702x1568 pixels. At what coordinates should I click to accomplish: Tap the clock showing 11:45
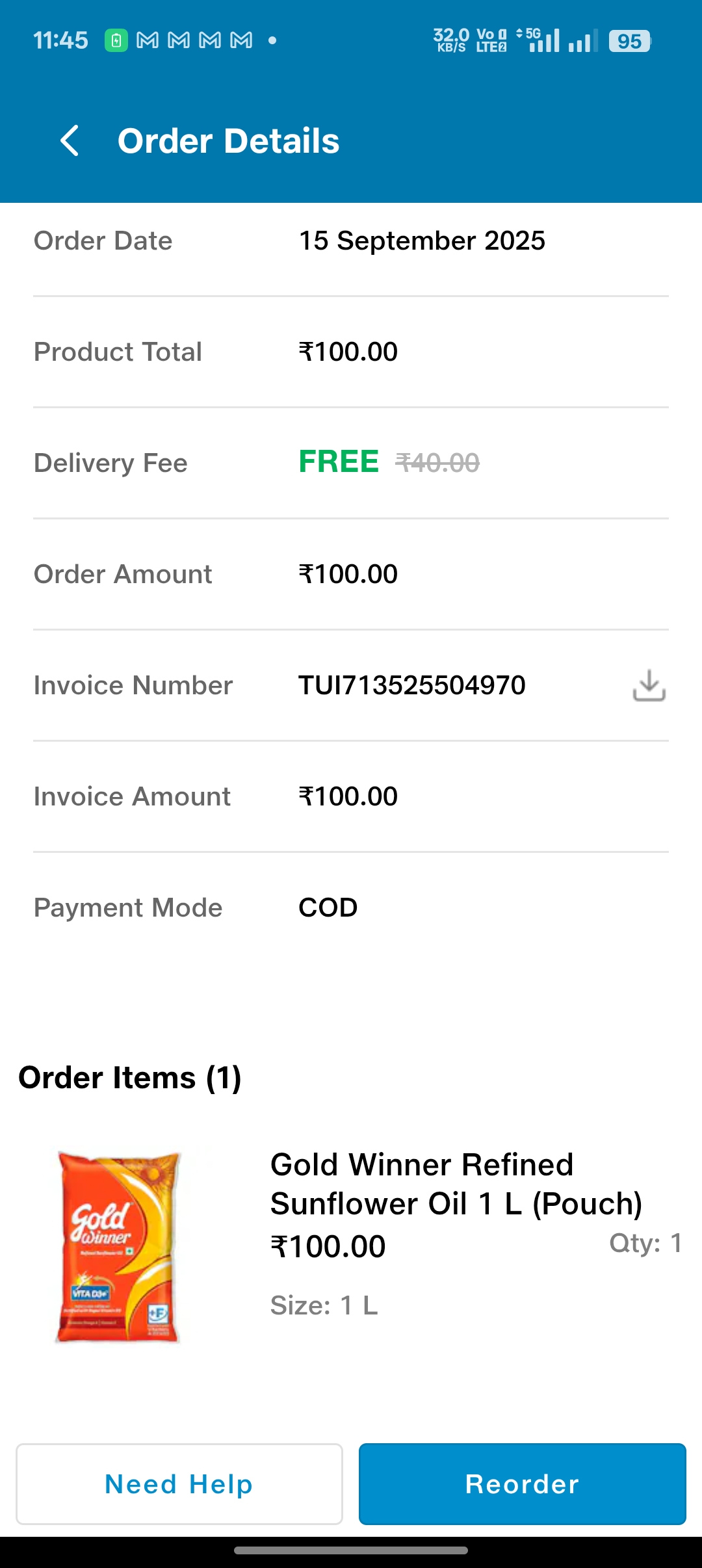(60, 39)
